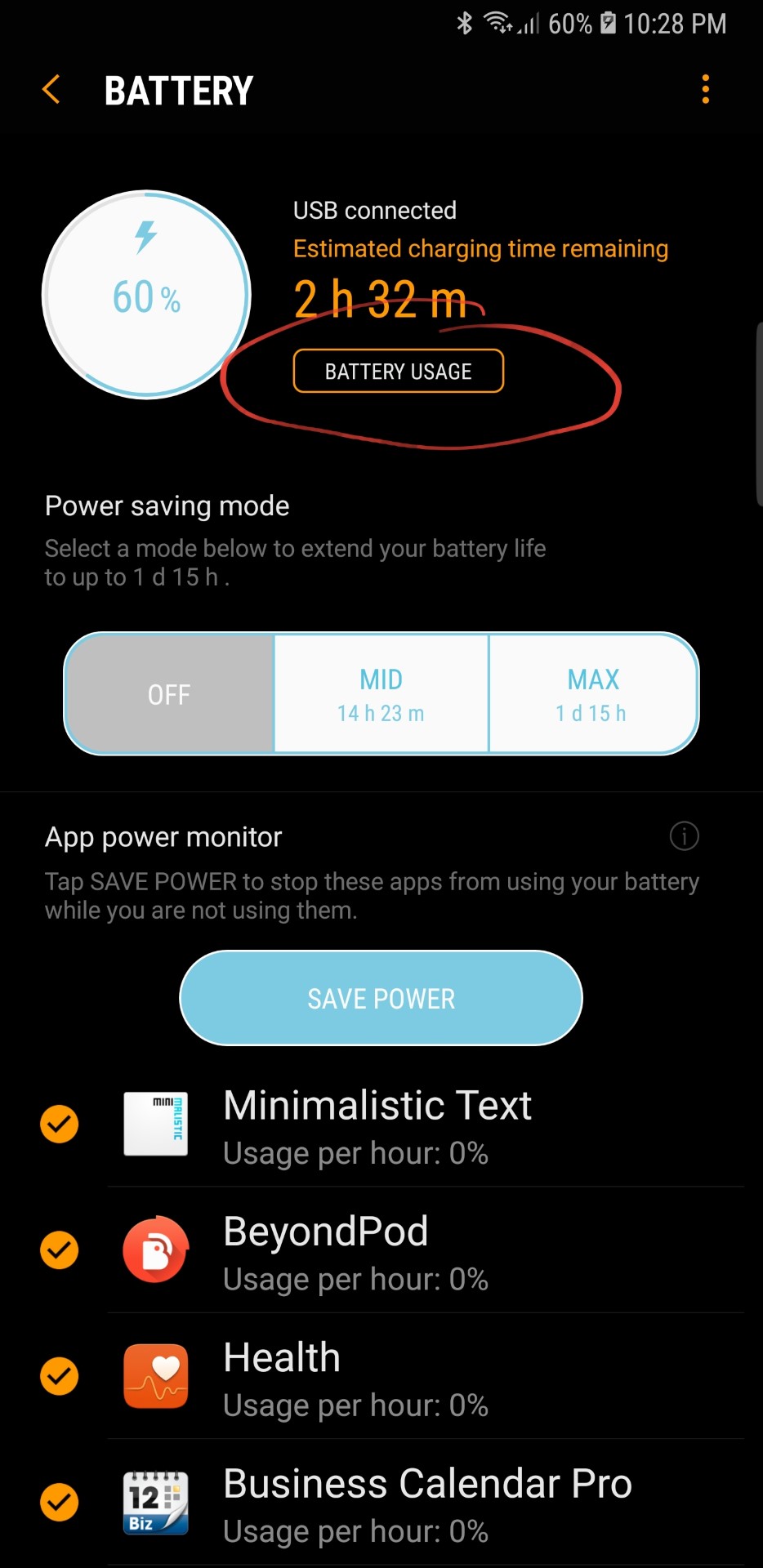Uncheck Business Calendar Pro checkbox

(x=60, y=1502)
